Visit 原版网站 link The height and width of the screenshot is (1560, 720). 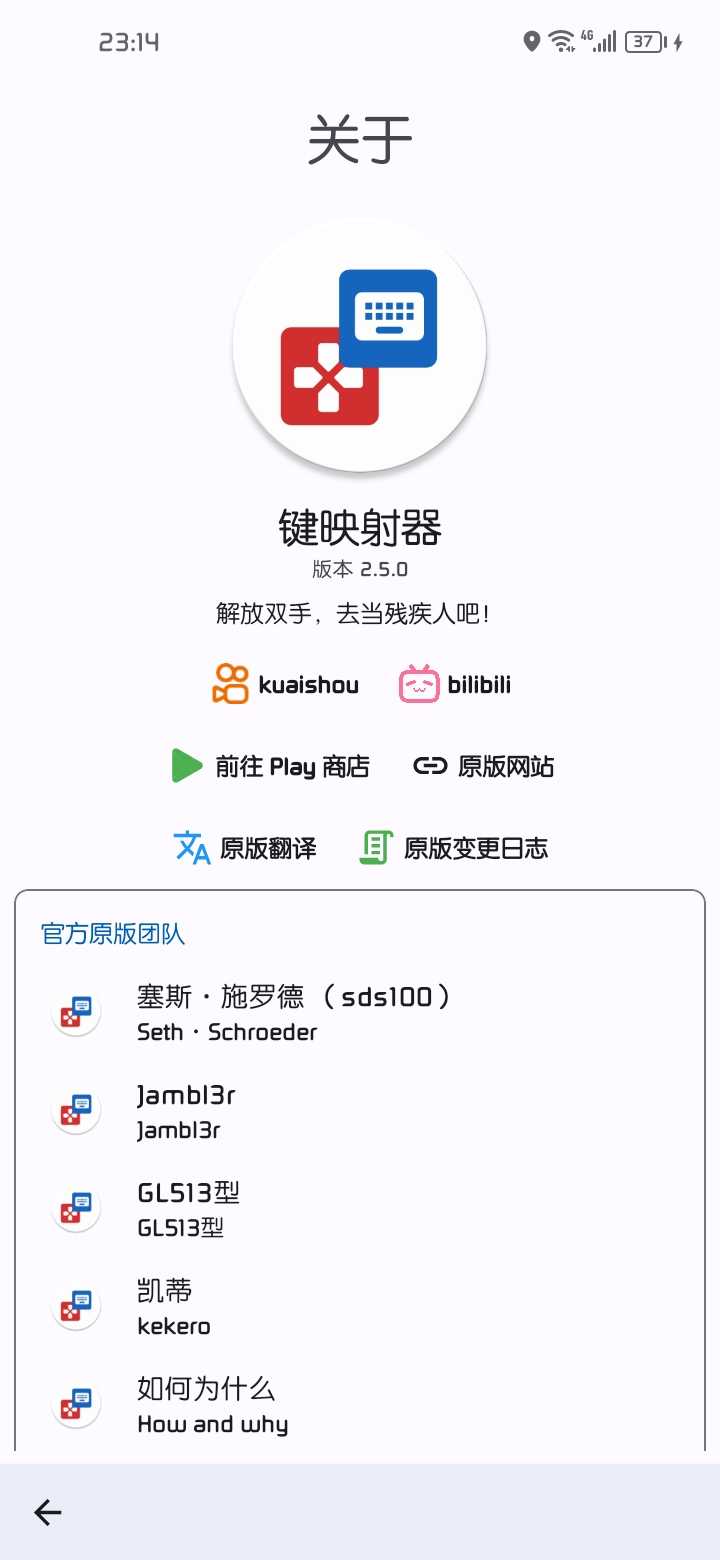(484, 767)
